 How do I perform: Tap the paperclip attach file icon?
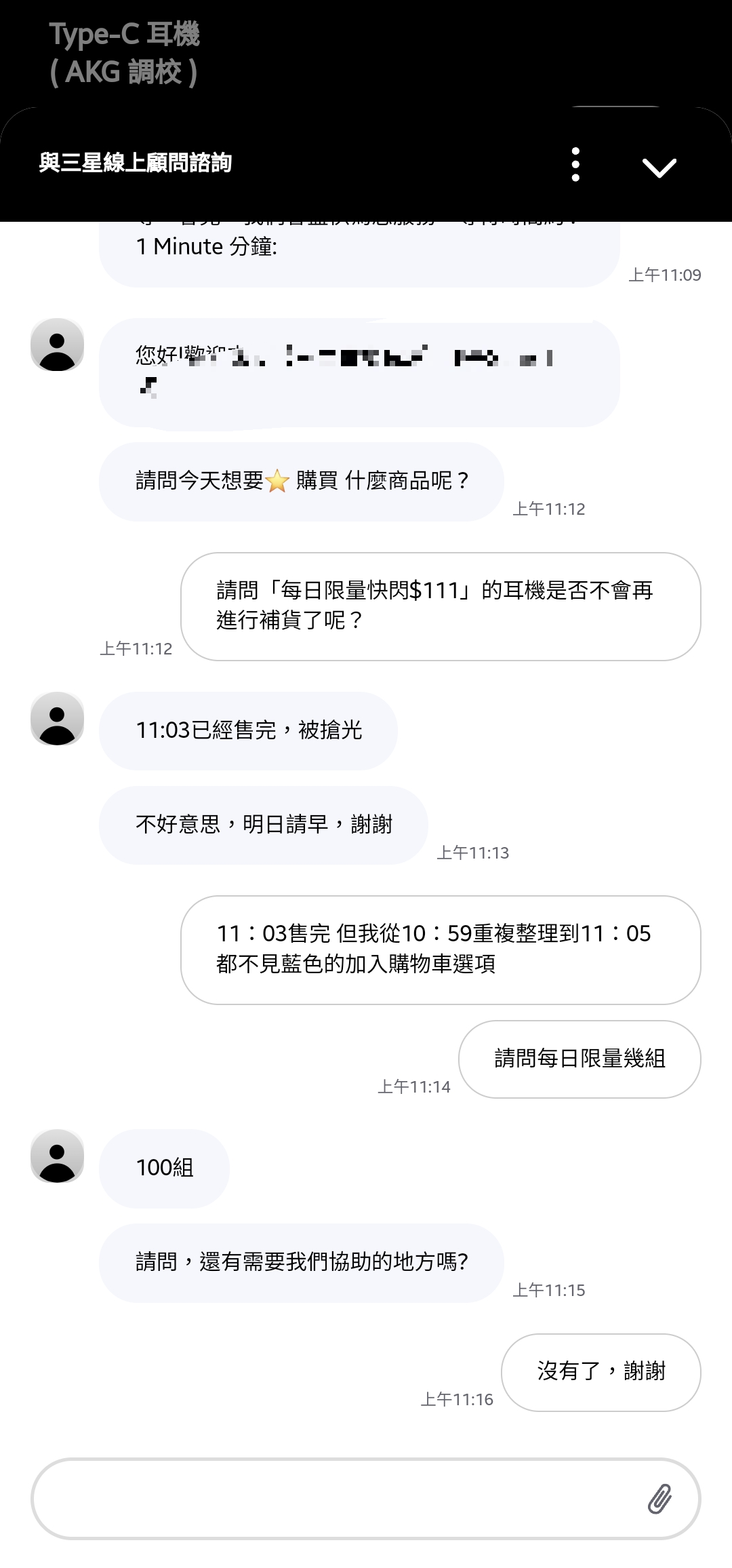tap(659, 1498)
